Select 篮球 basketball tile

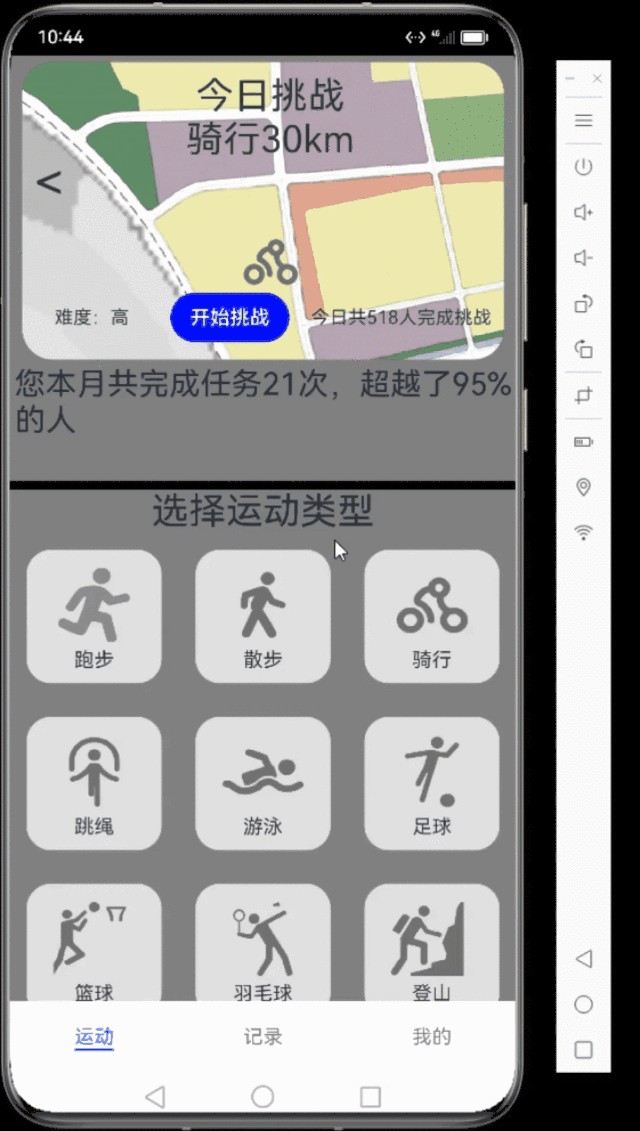[x=94, y=945]
